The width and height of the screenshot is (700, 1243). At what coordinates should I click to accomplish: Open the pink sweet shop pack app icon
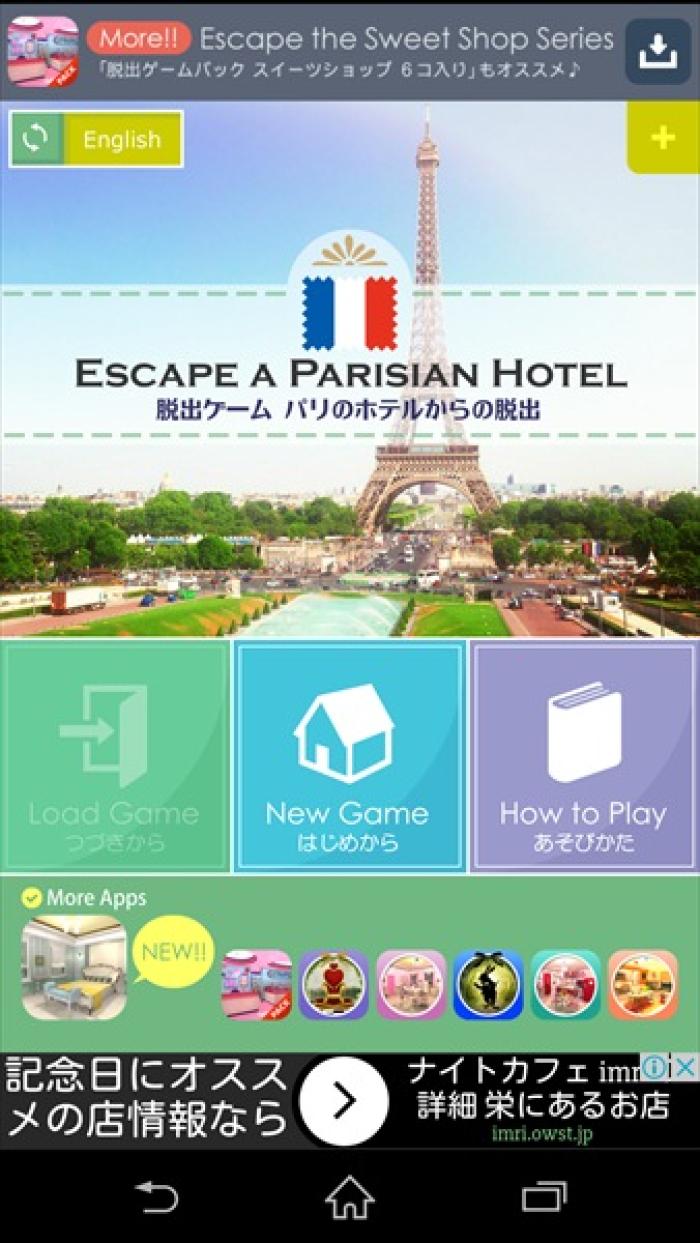click(256, 985)
